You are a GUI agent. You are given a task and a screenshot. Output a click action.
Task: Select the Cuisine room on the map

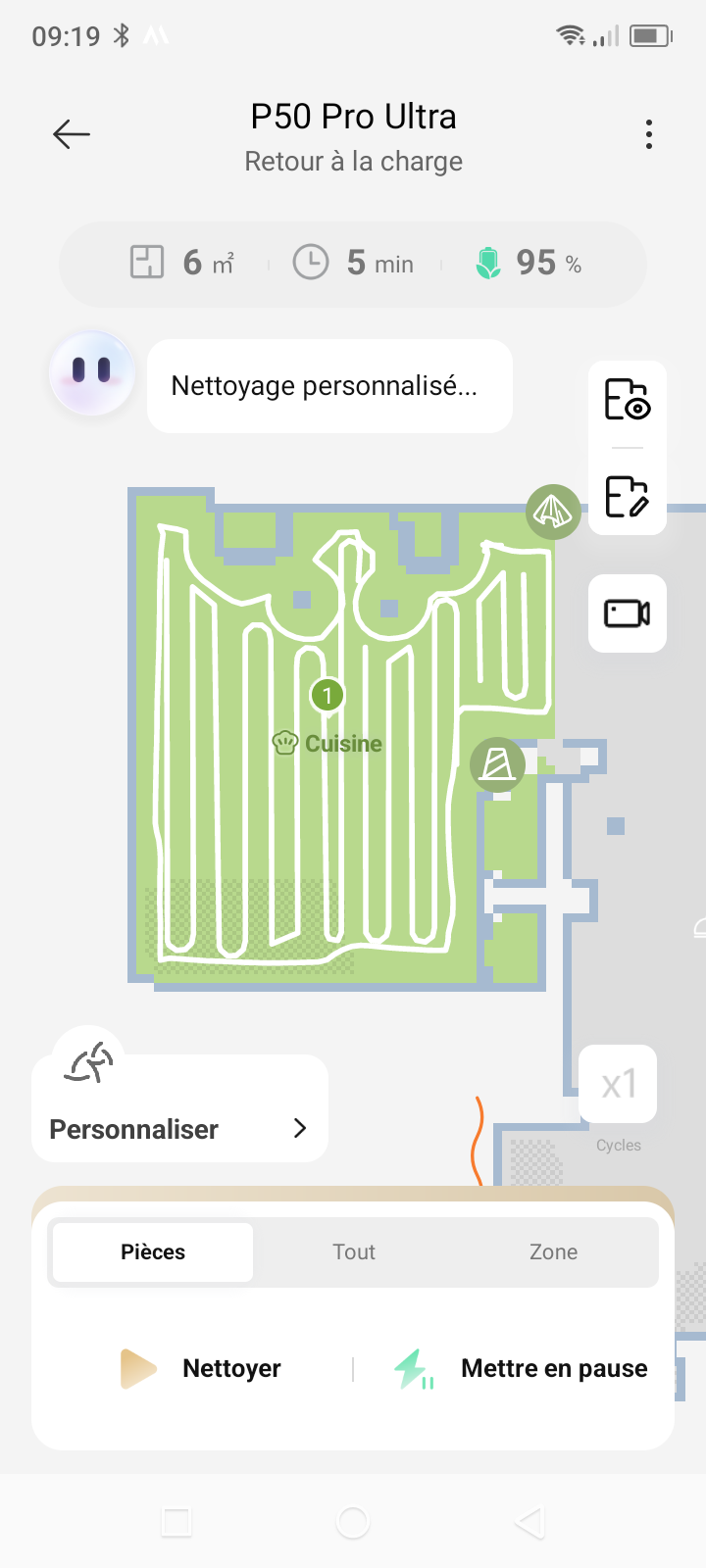(328, 742)
